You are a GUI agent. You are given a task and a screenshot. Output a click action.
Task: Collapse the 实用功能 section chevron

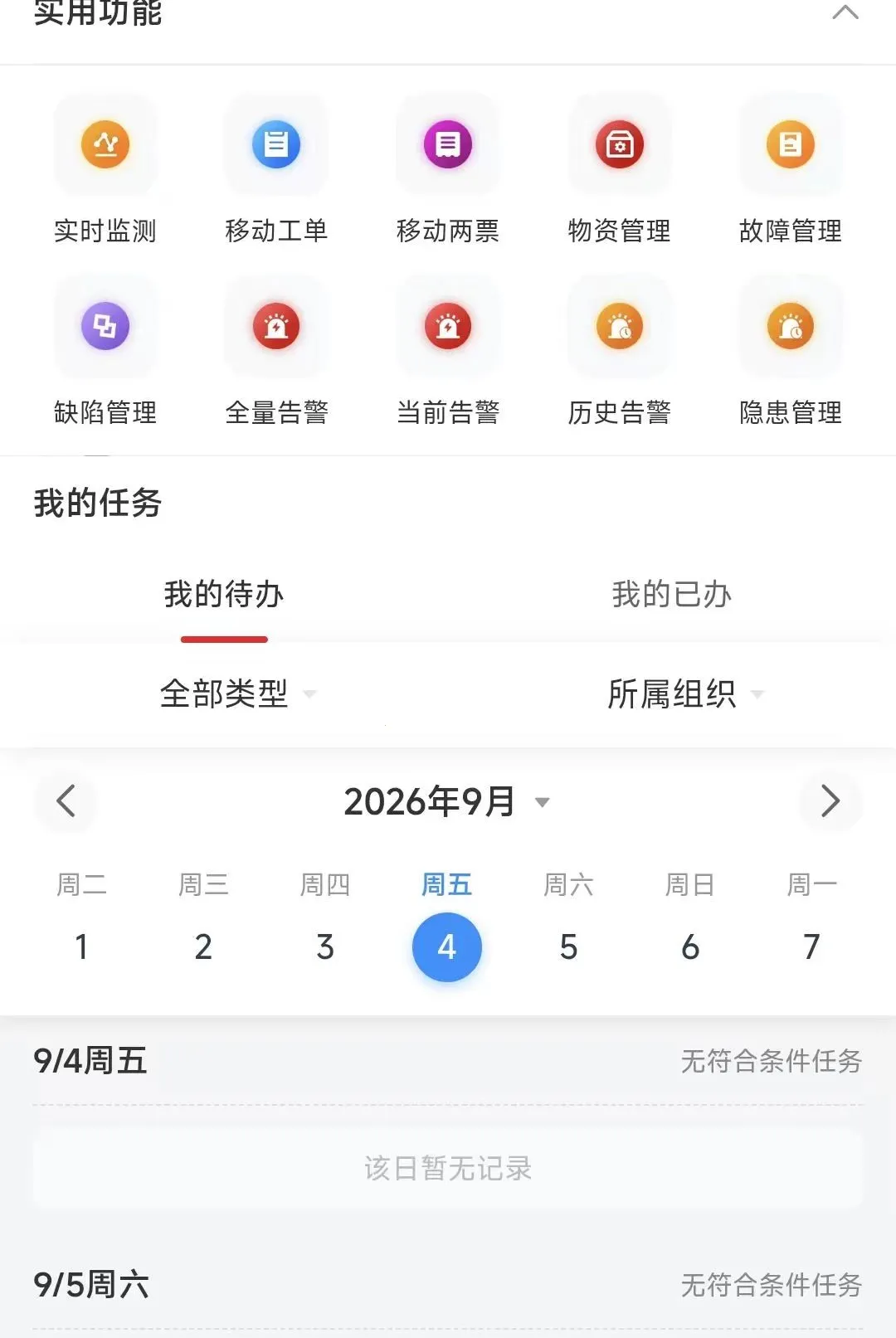pyautogui.click(x=845, y=12)
